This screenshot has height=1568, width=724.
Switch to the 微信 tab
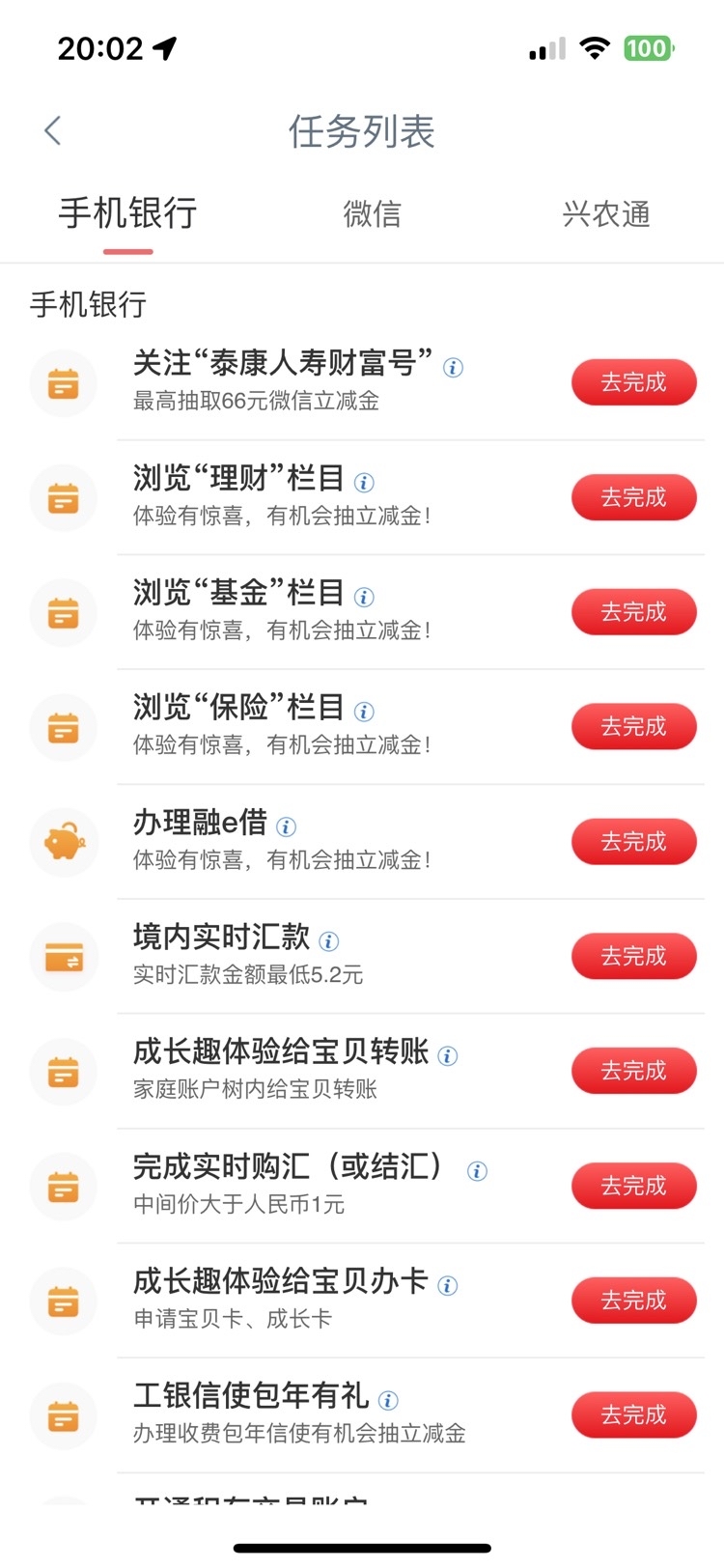[372, 214]
